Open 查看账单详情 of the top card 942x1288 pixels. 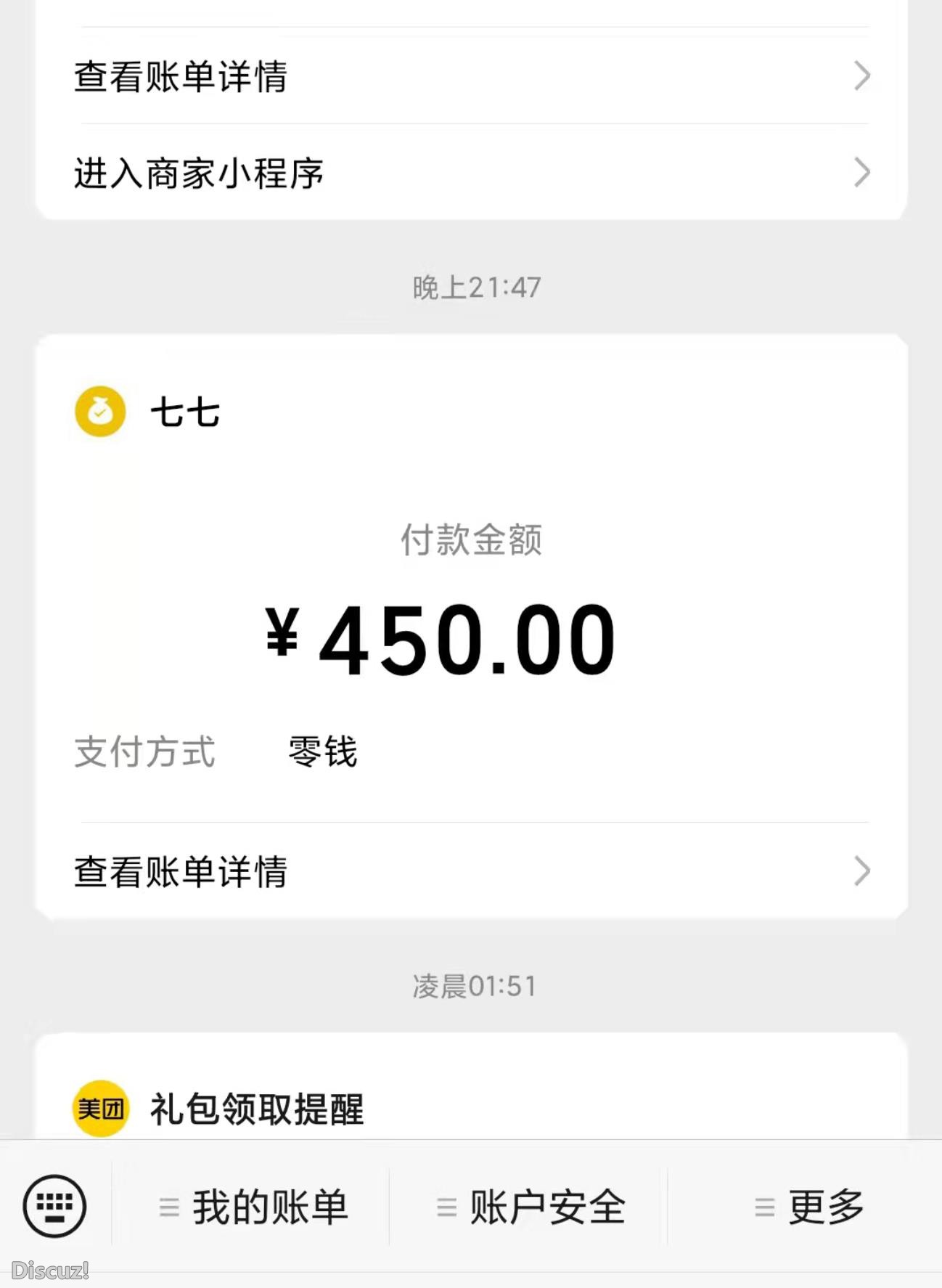tap(180, 76)
